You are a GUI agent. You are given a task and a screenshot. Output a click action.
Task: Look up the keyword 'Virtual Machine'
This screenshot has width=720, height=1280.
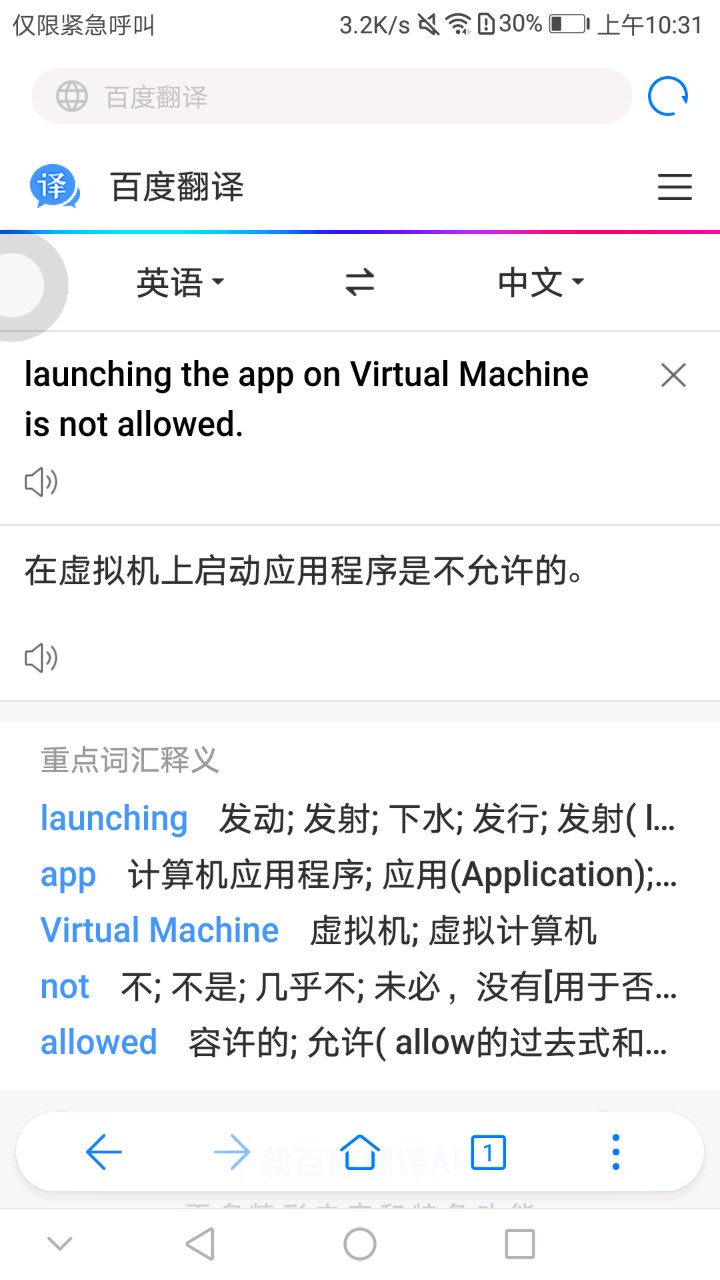click(160, 931)
